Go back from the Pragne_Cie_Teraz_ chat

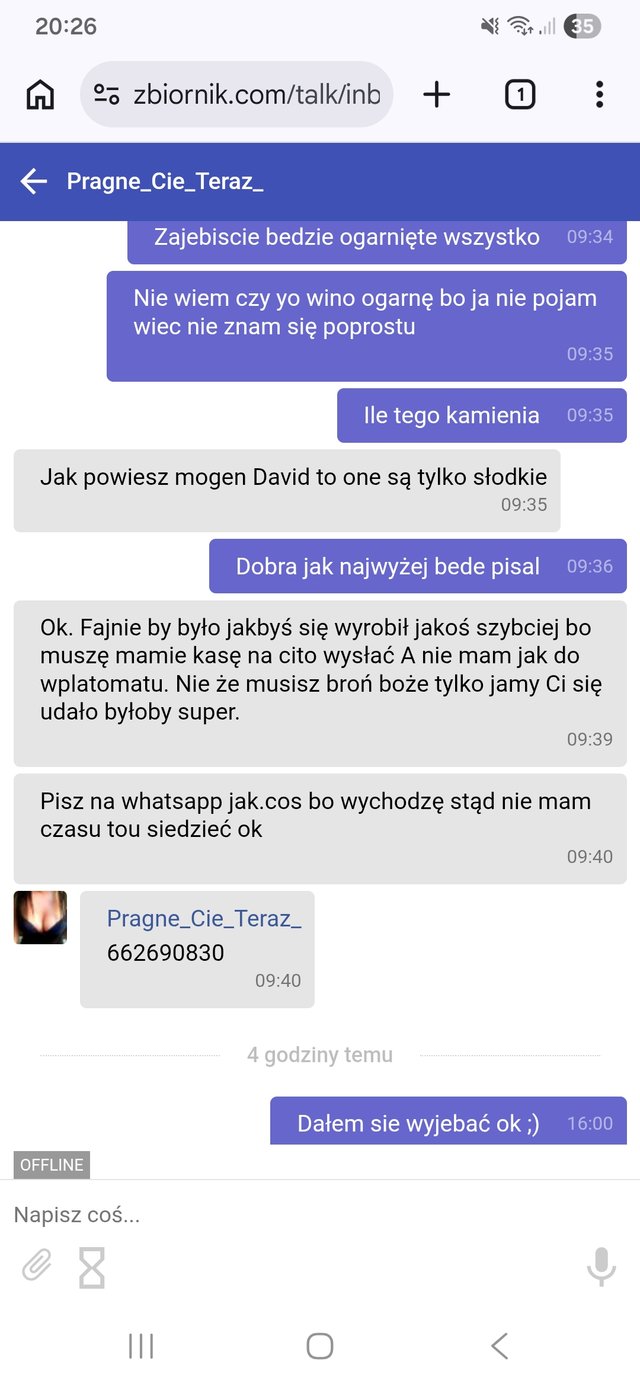(34, 181)
